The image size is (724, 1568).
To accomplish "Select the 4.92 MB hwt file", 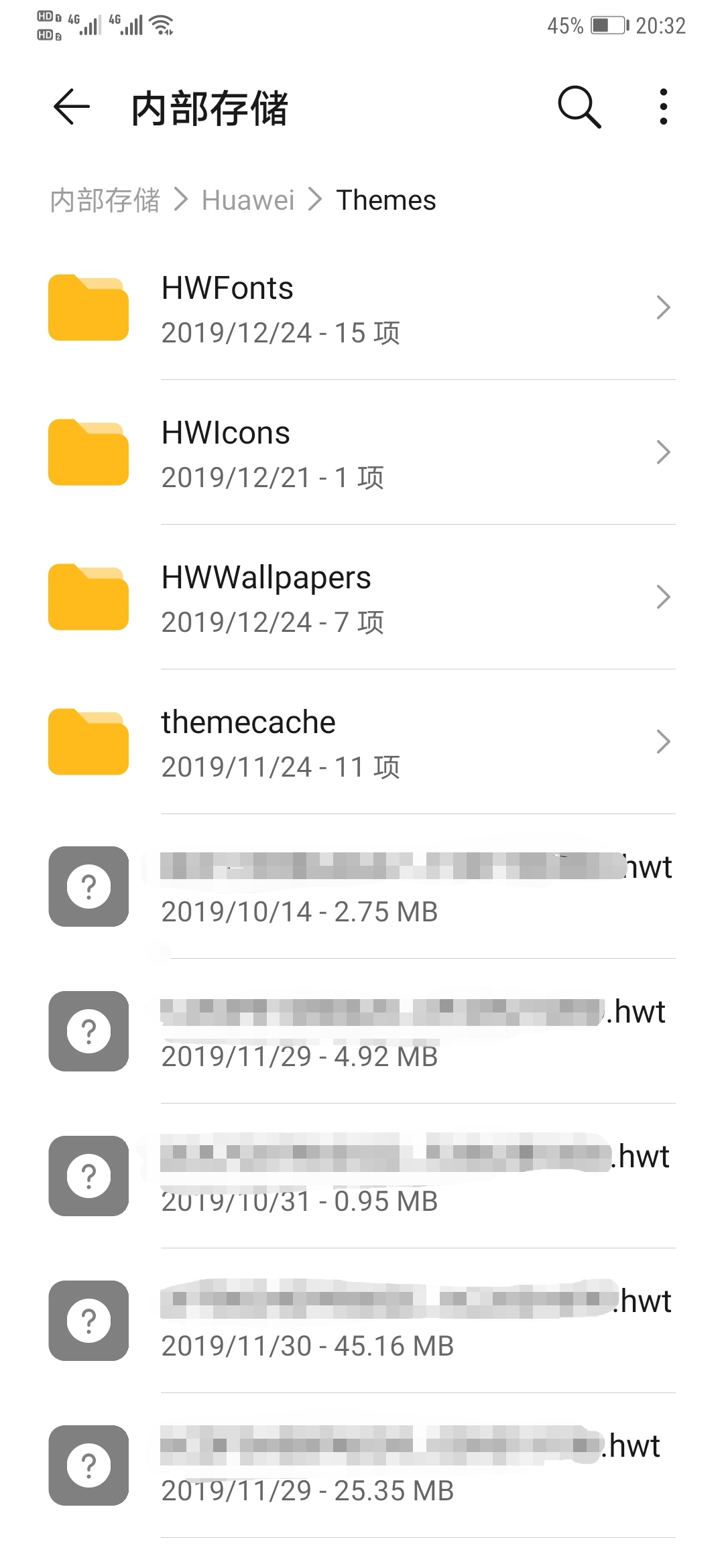I will [x=362, y=1032].
